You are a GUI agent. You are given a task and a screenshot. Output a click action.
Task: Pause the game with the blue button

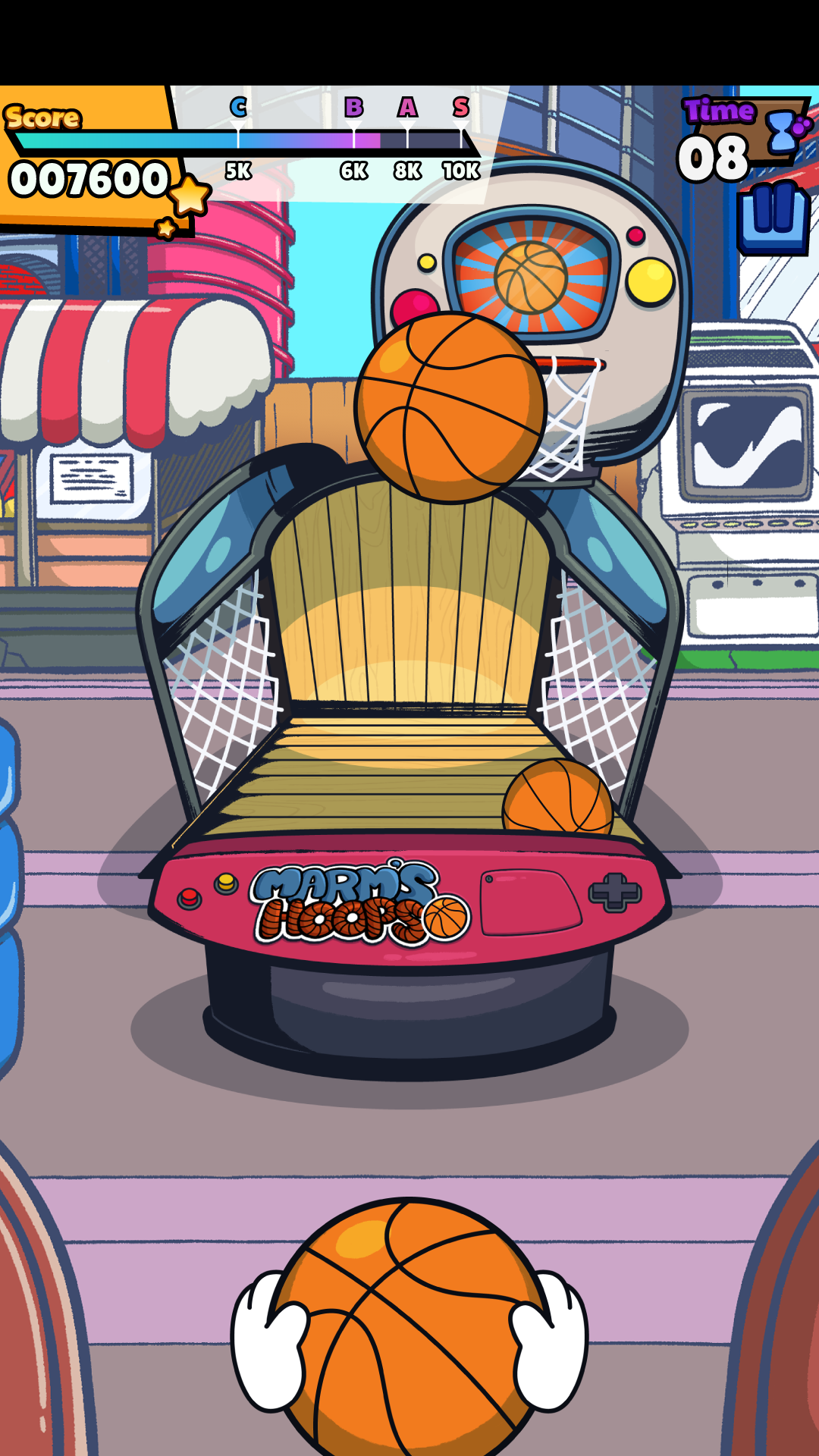tap(773, 218)
